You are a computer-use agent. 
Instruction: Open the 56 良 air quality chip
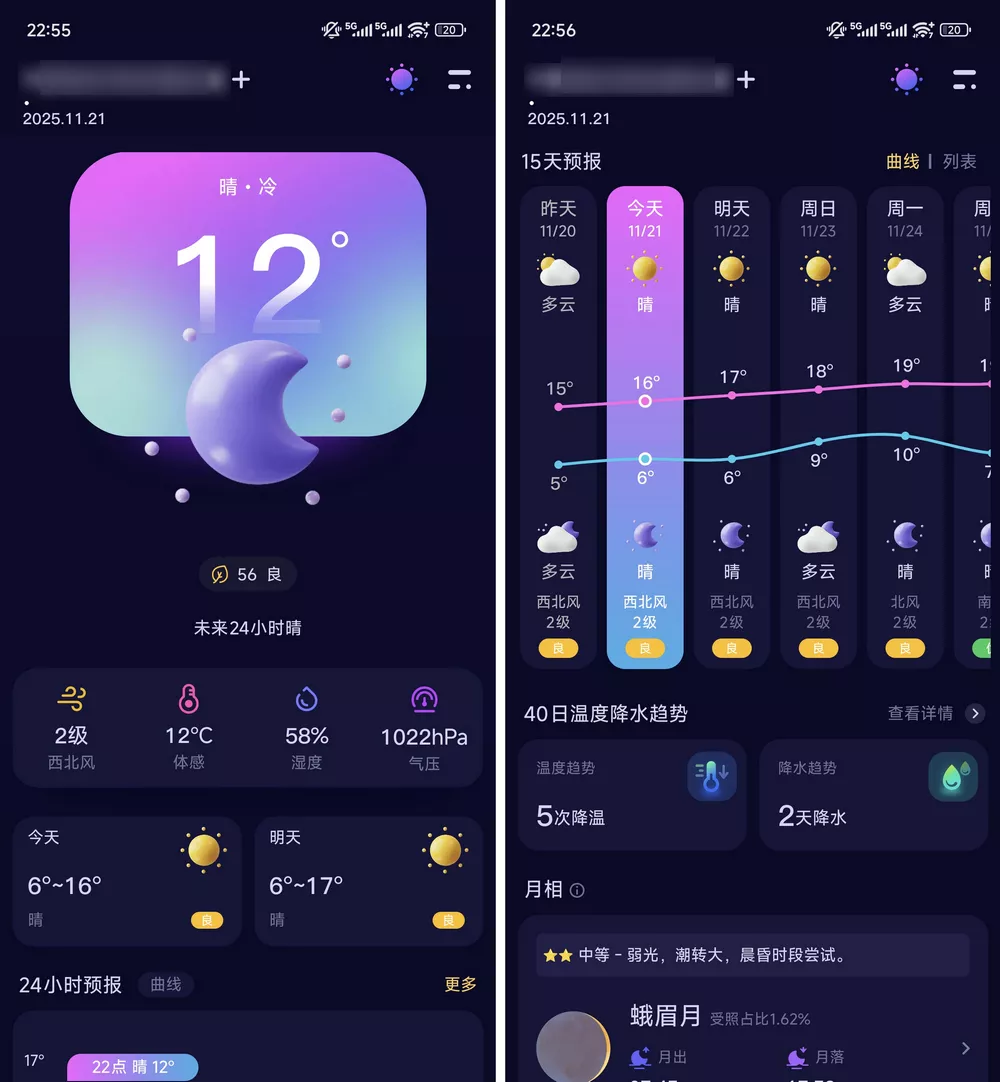point(247,574)
